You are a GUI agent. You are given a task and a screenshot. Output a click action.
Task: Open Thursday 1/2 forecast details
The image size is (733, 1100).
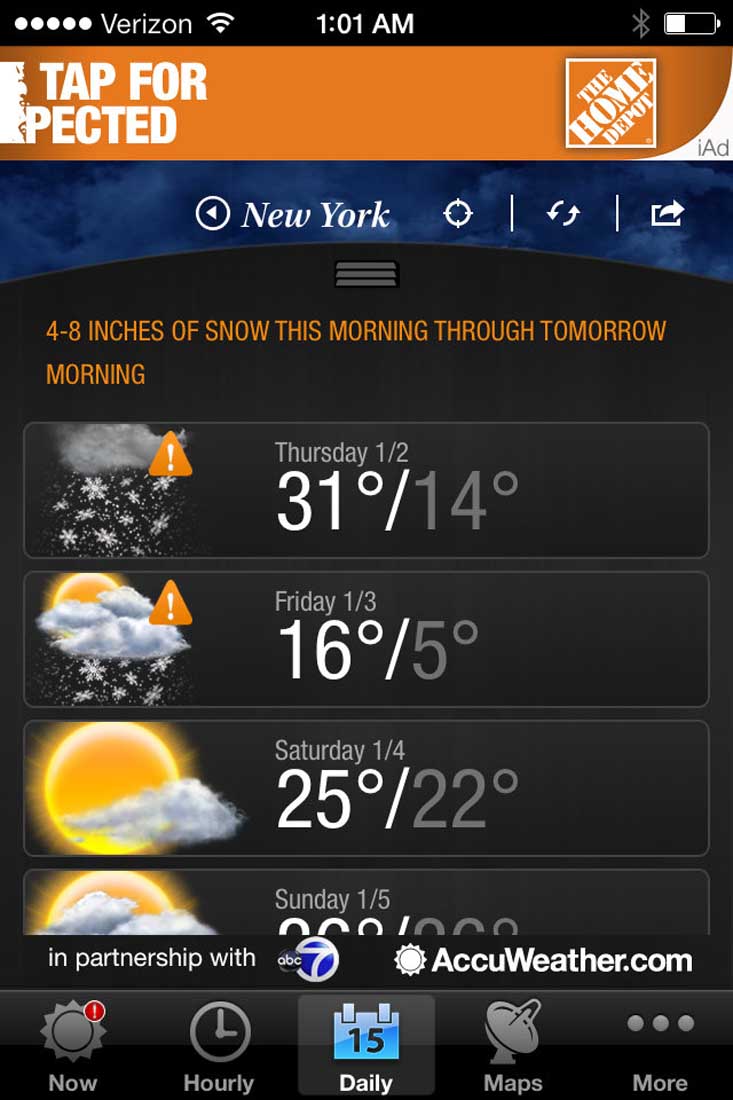[366, 490]
